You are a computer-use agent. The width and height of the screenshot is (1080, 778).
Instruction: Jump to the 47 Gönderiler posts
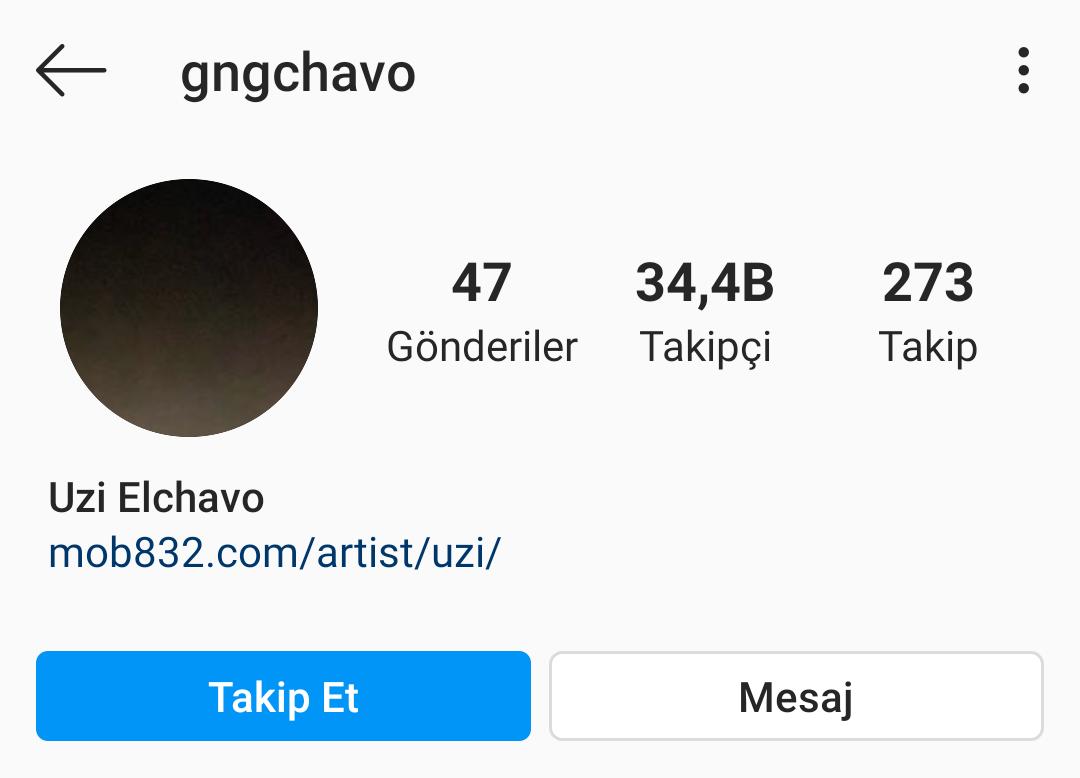(482, 312)
